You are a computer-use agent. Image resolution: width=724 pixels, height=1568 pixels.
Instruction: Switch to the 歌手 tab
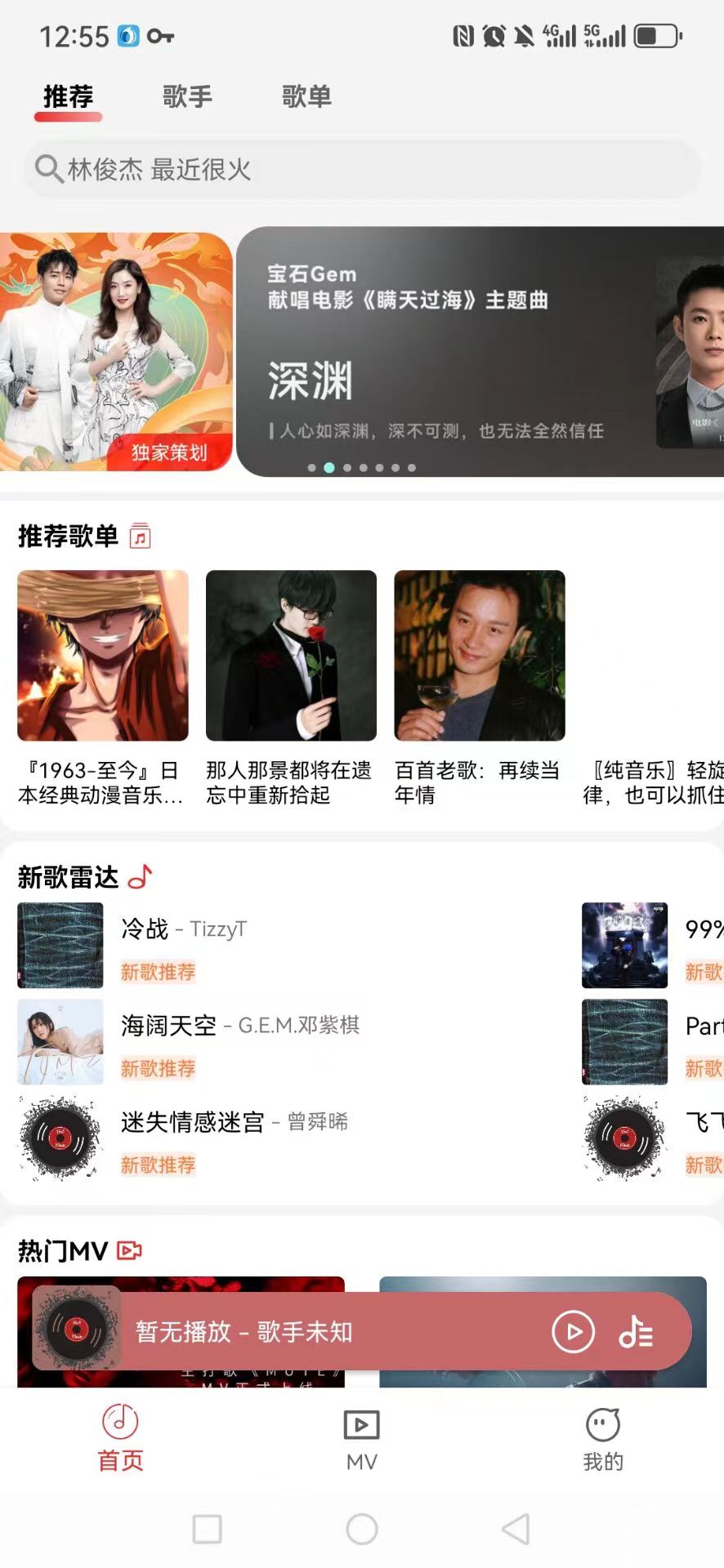click(187, 97)
